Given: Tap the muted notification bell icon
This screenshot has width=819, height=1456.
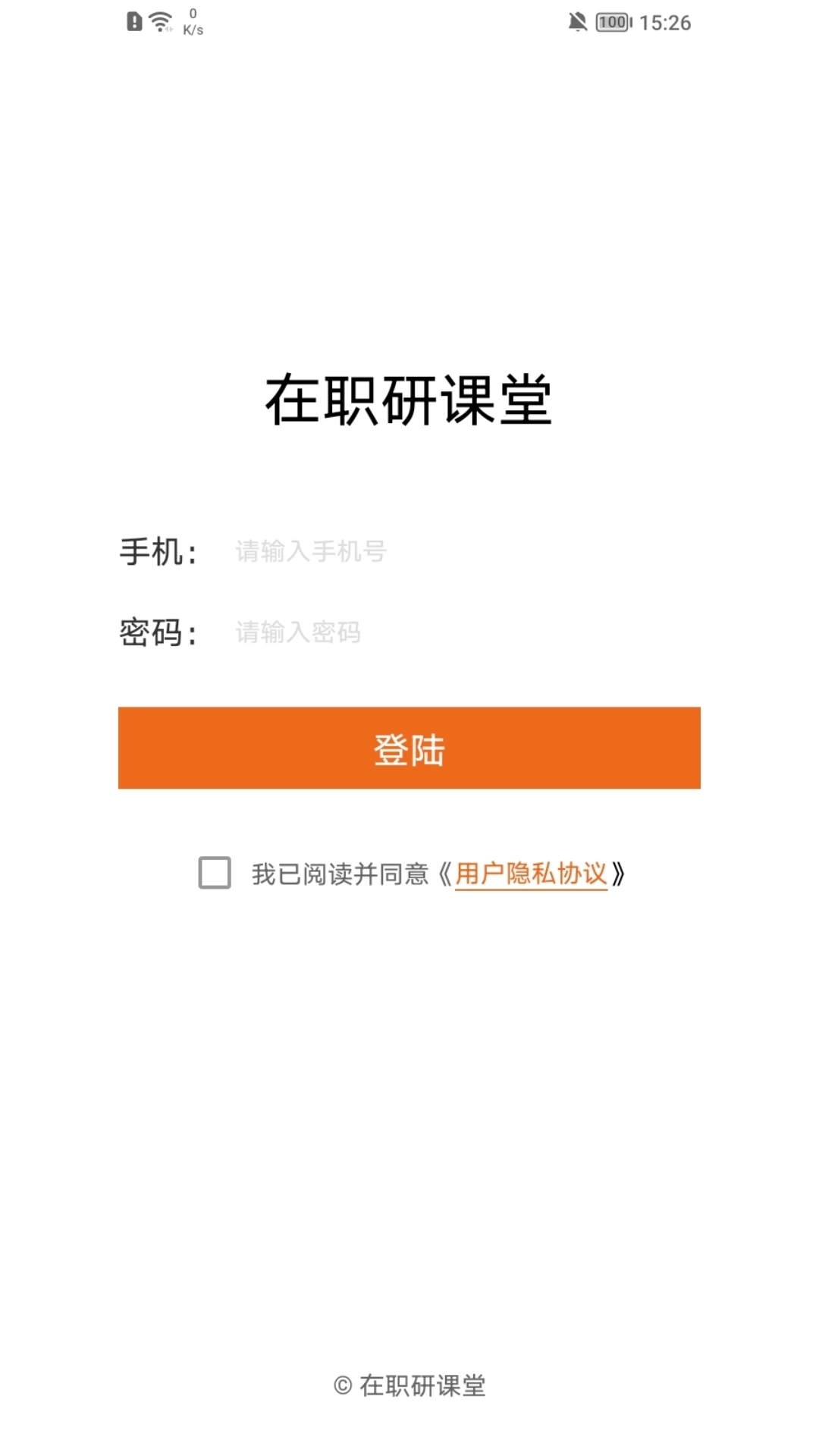Looking at the screenshot, I should click(x=576, y=20).
